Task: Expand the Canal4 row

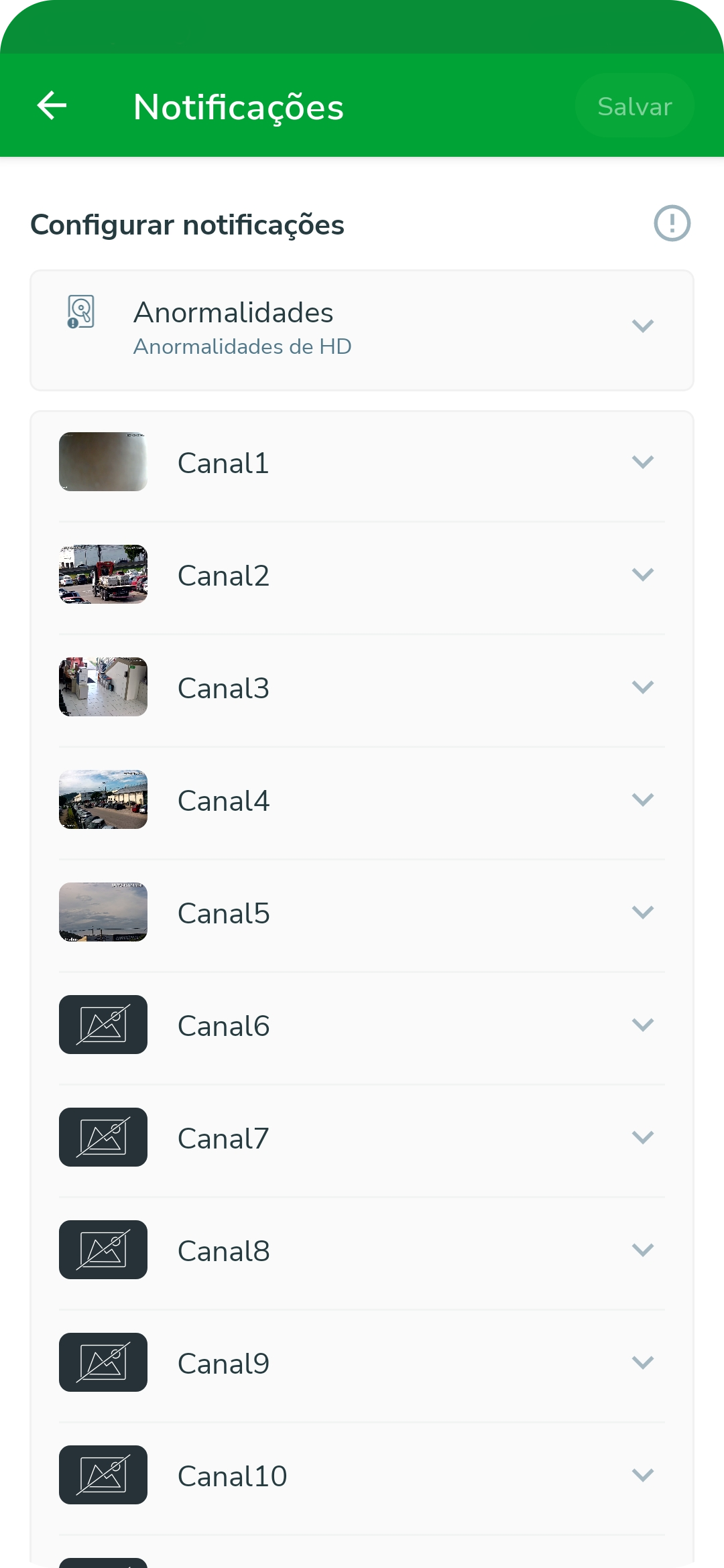Action: pos(362,800)
